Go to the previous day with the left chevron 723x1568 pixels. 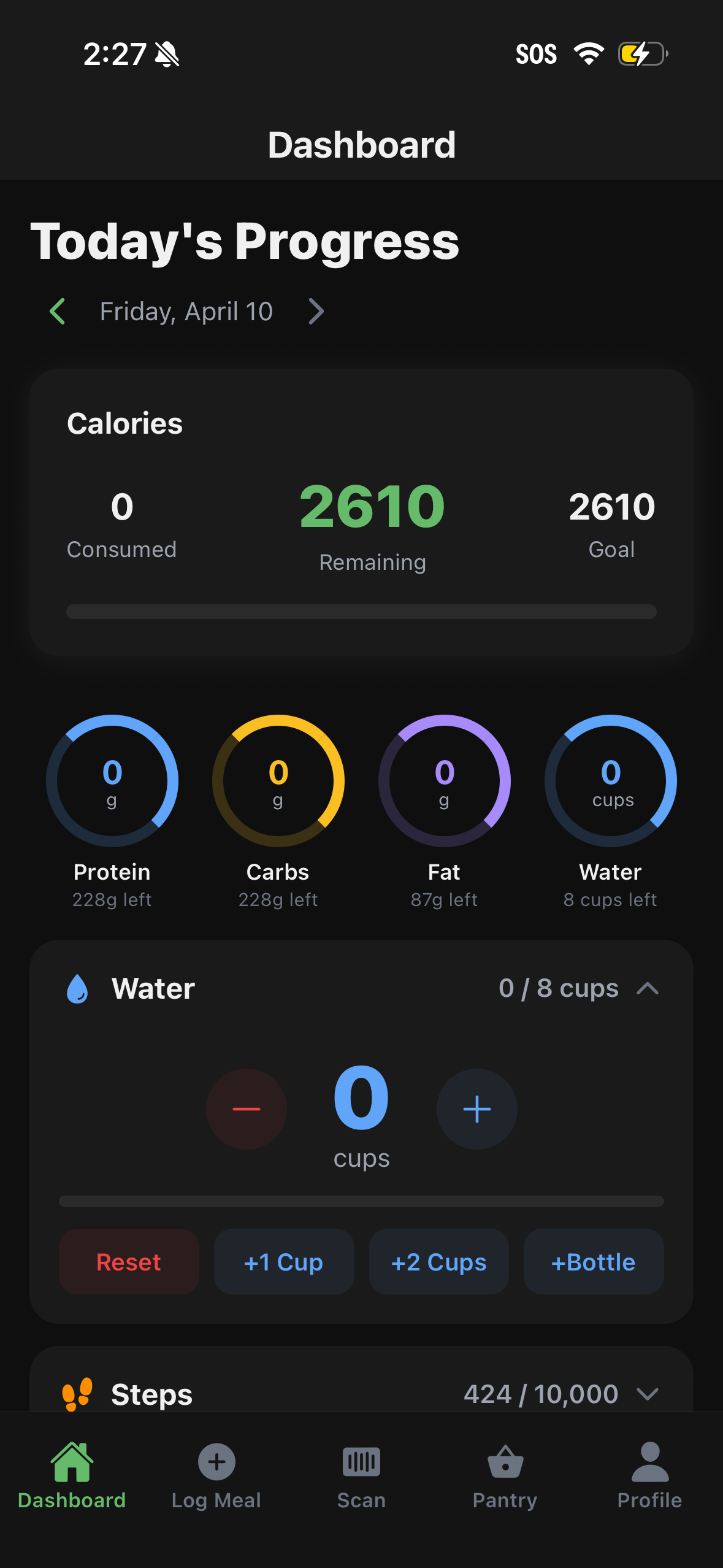(57, 312)
